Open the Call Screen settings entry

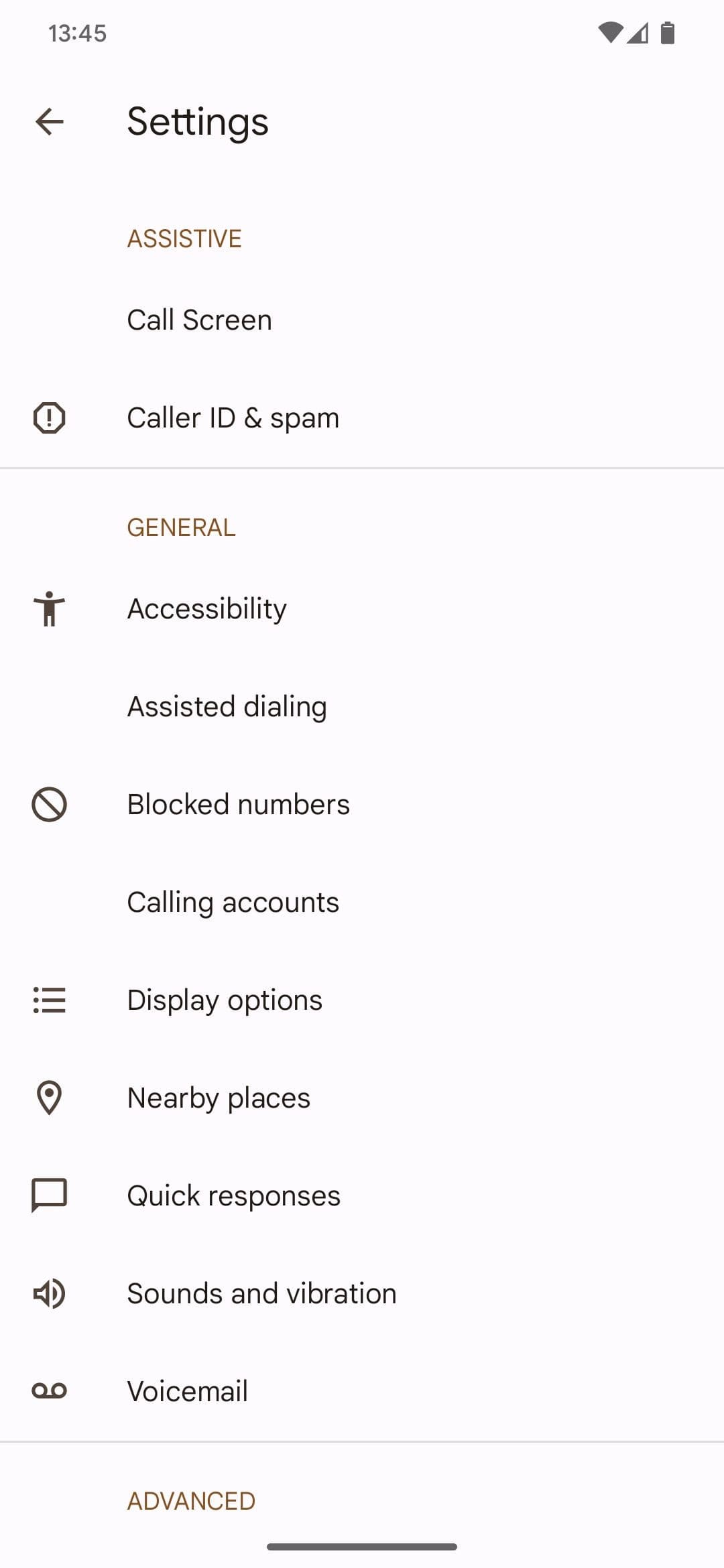[x=199, y=320]
